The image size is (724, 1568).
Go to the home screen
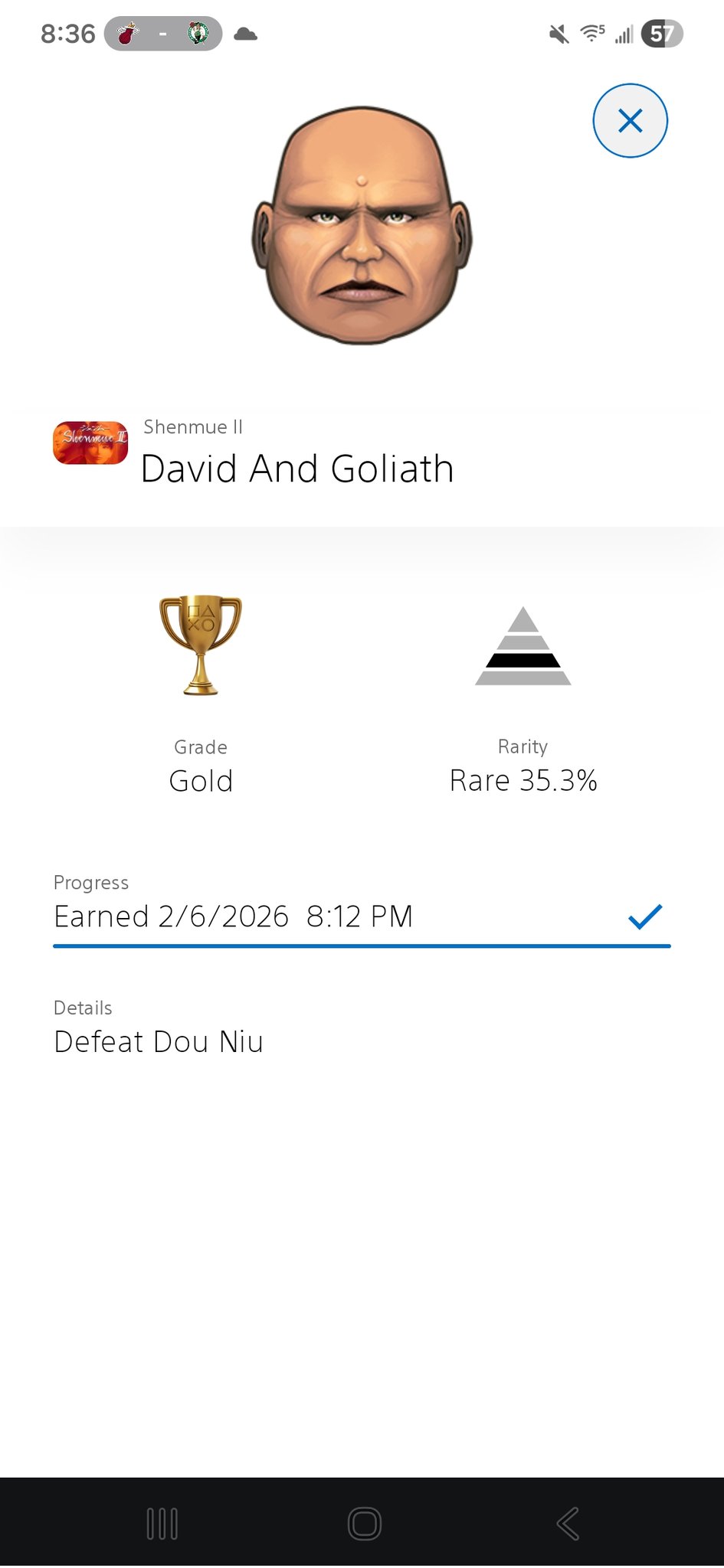364,1524
